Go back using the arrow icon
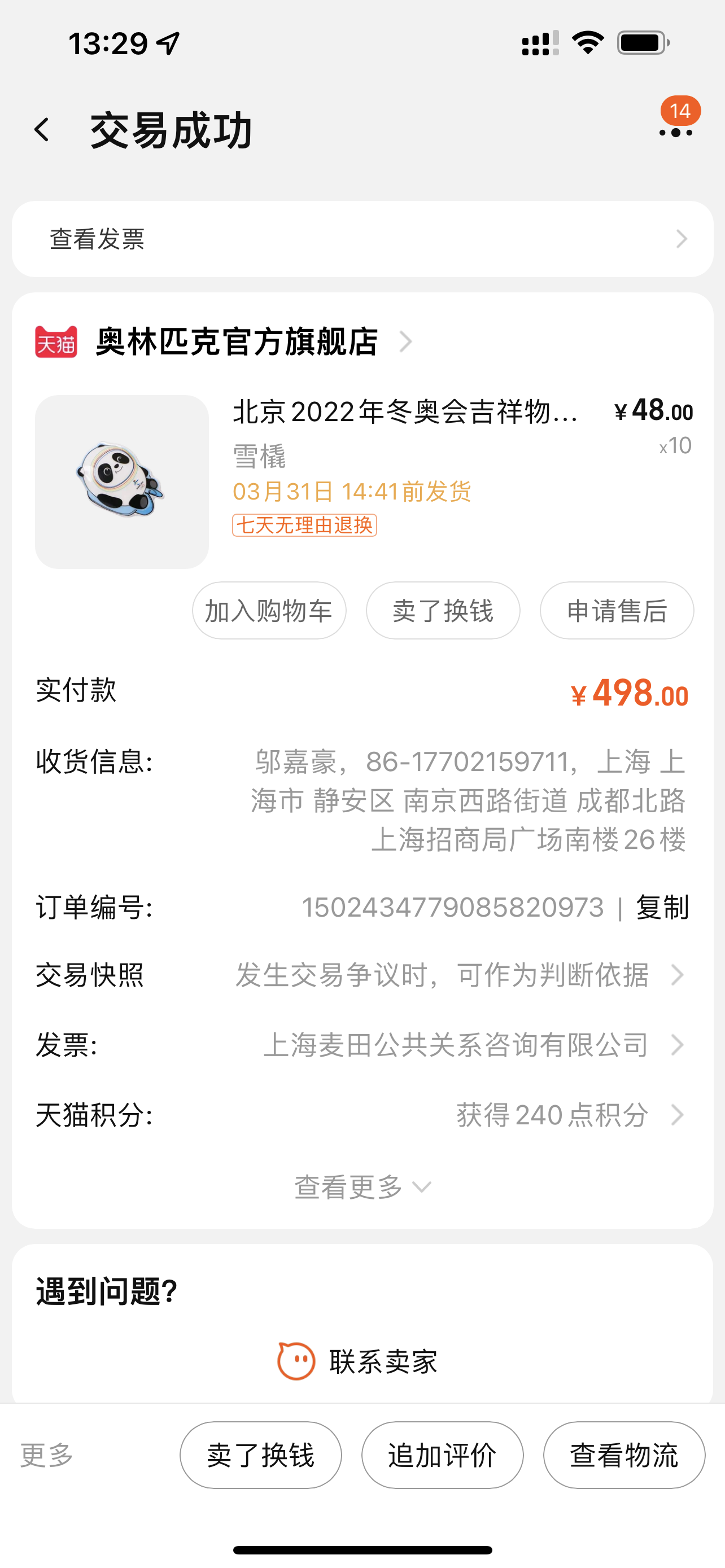Screen dimensions: 725x1568 tap(41, 130)
